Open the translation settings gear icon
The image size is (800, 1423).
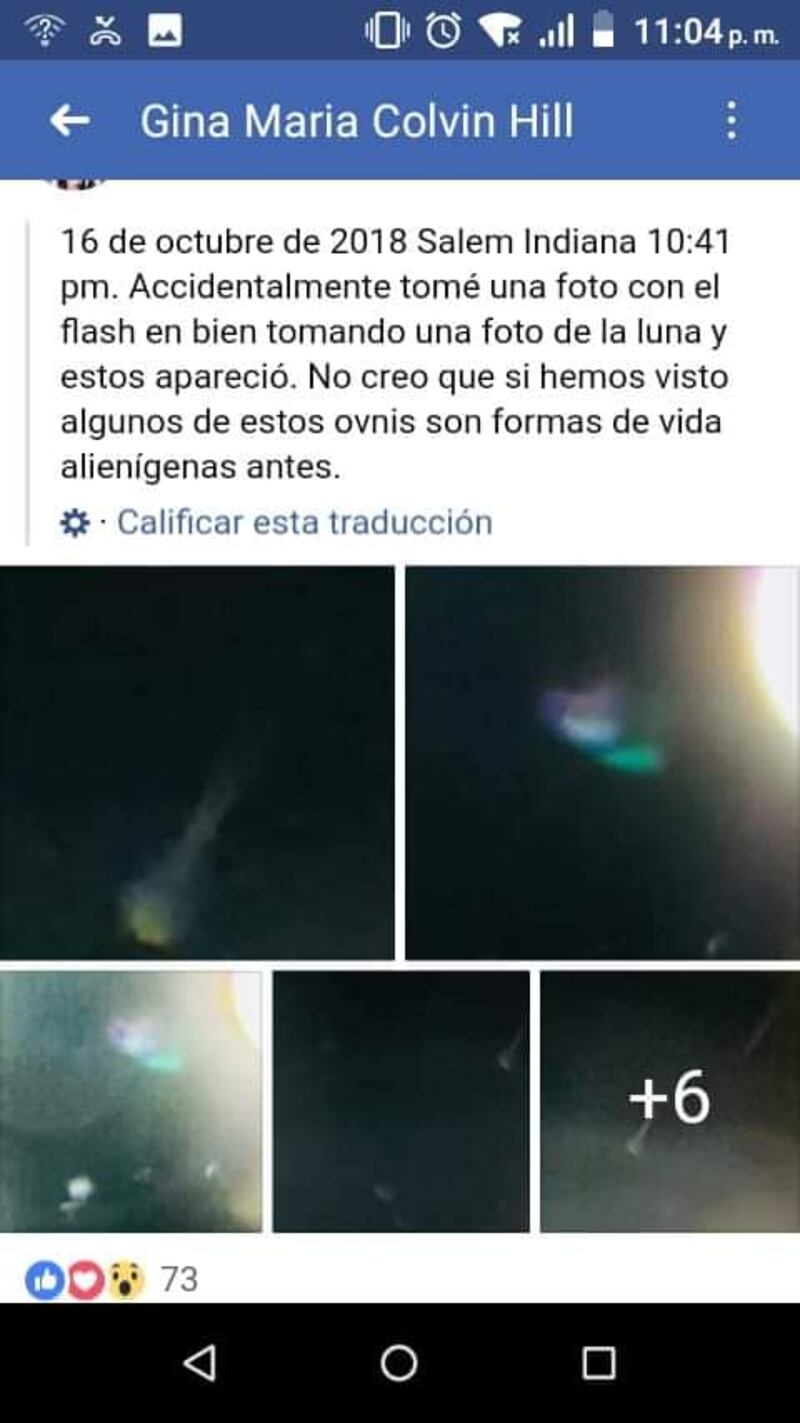74,522
